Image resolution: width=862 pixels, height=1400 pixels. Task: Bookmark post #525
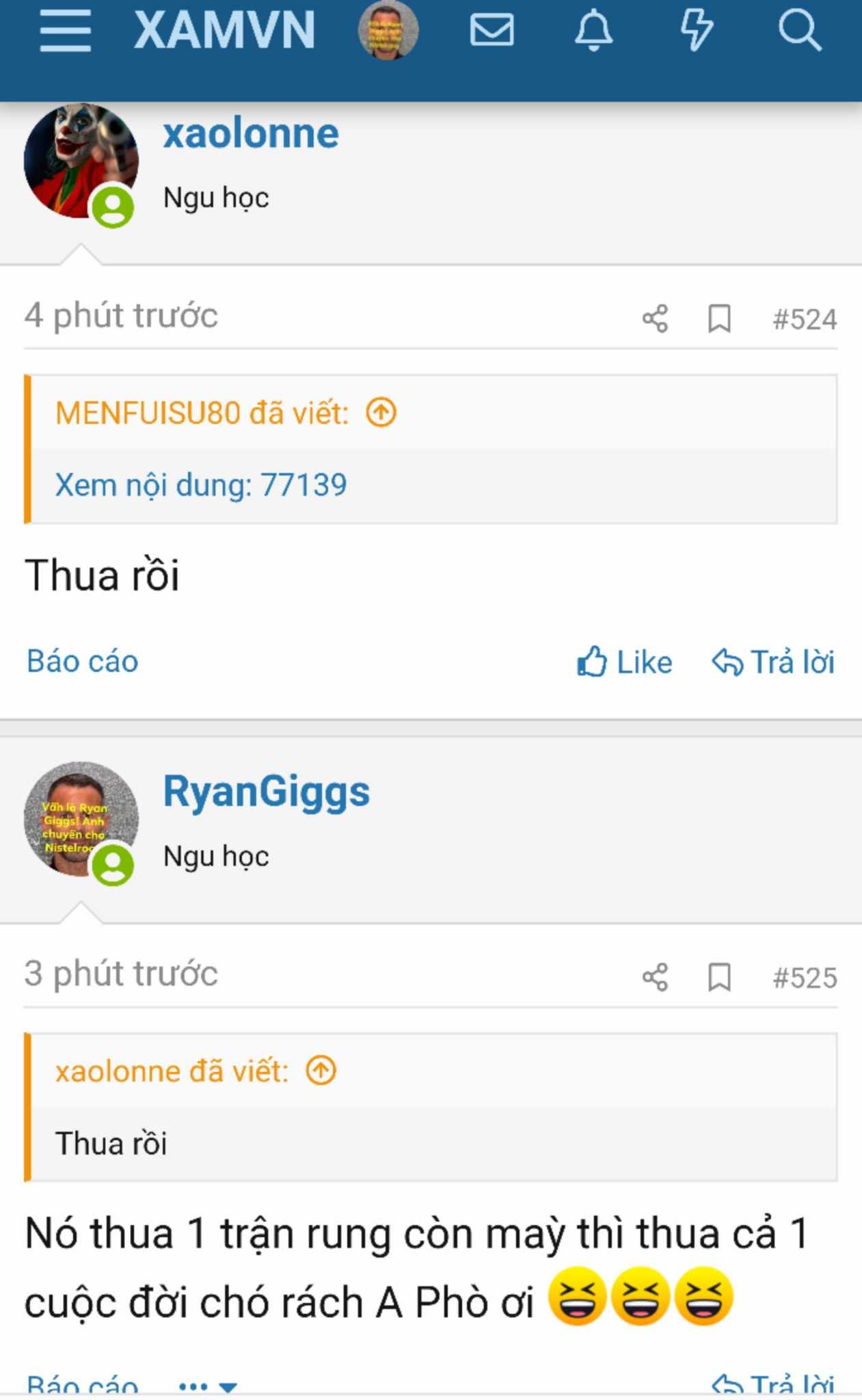[719, 978]
